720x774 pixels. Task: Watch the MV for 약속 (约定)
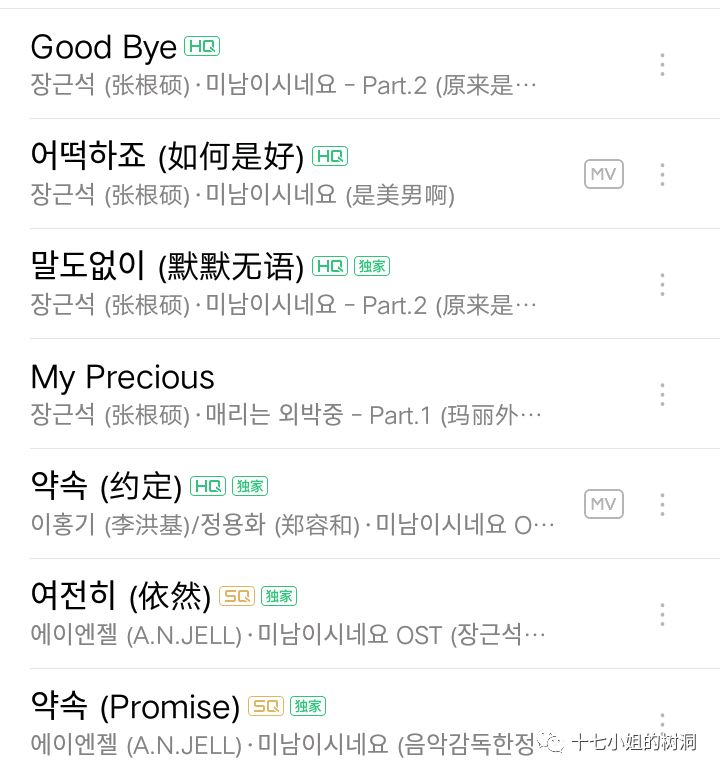pos(604,504)
